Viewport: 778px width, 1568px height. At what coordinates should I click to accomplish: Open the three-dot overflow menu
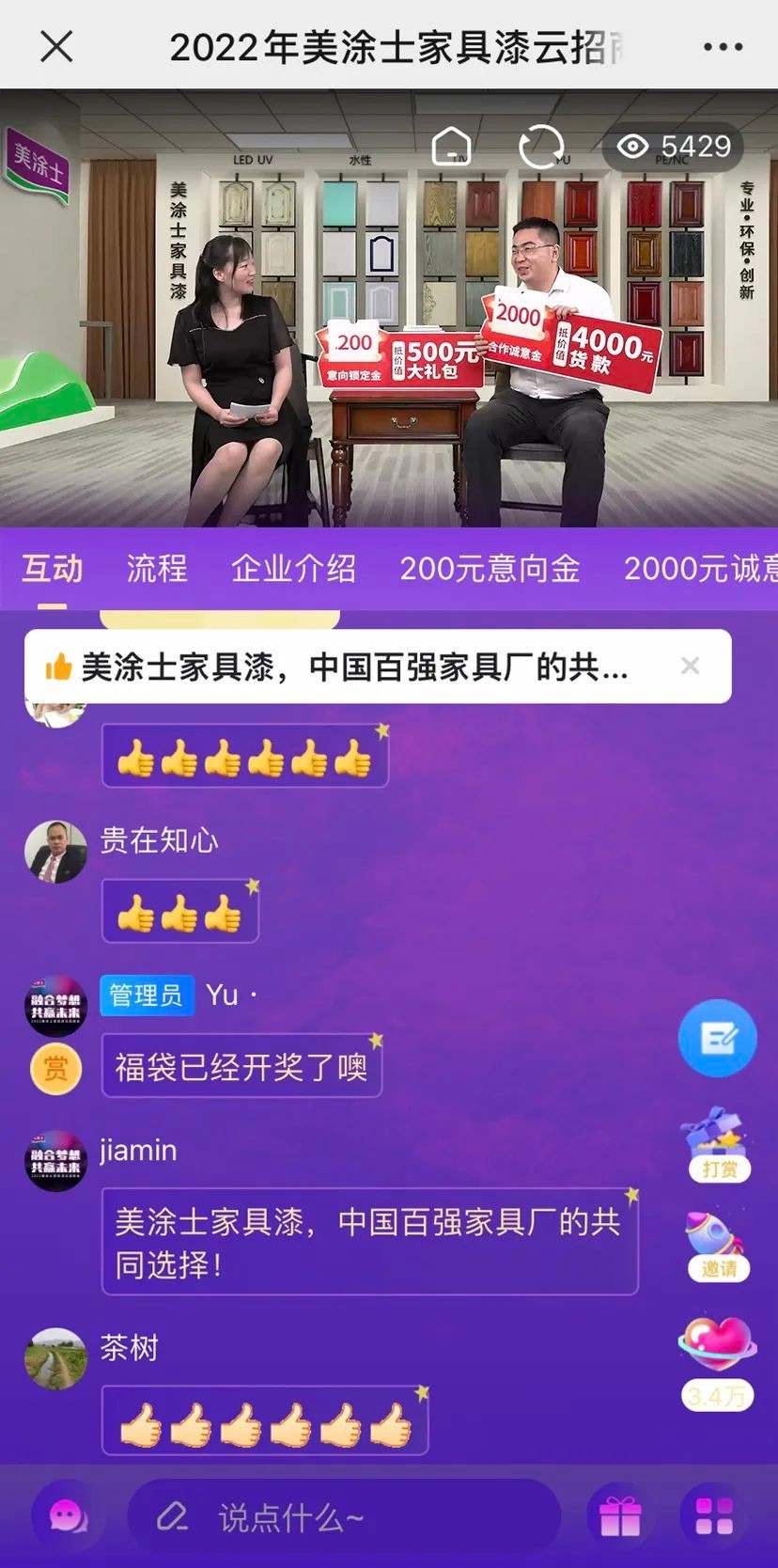(723, 46)
